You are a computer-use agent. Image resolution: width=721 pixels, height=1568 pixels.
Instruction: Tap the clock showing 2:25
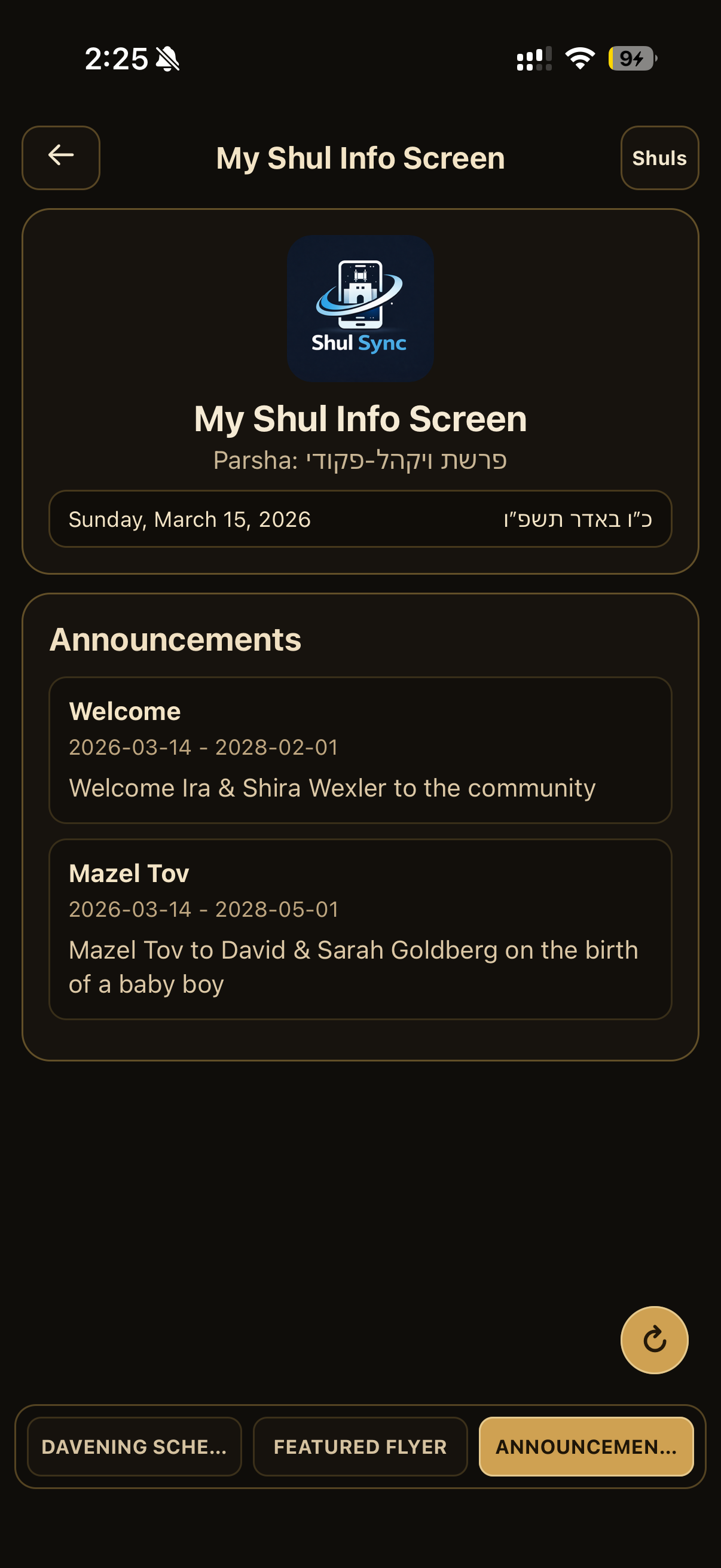pos(117,59)
